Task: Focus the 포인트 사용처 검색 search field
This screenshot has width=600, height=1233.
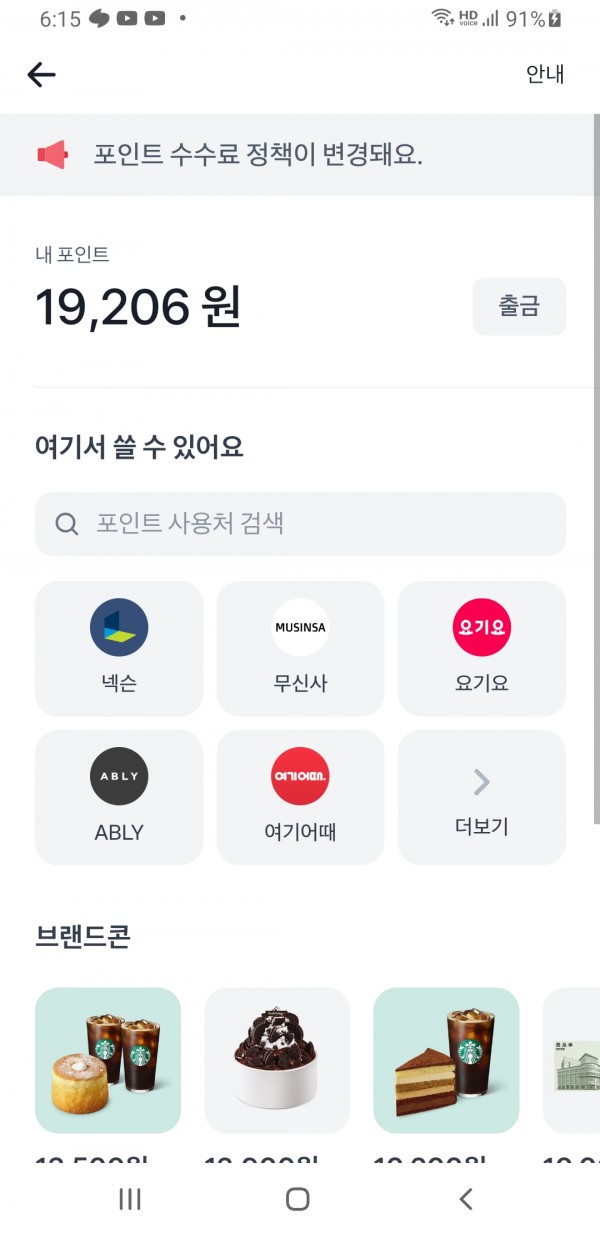Action: click(300, 523)
